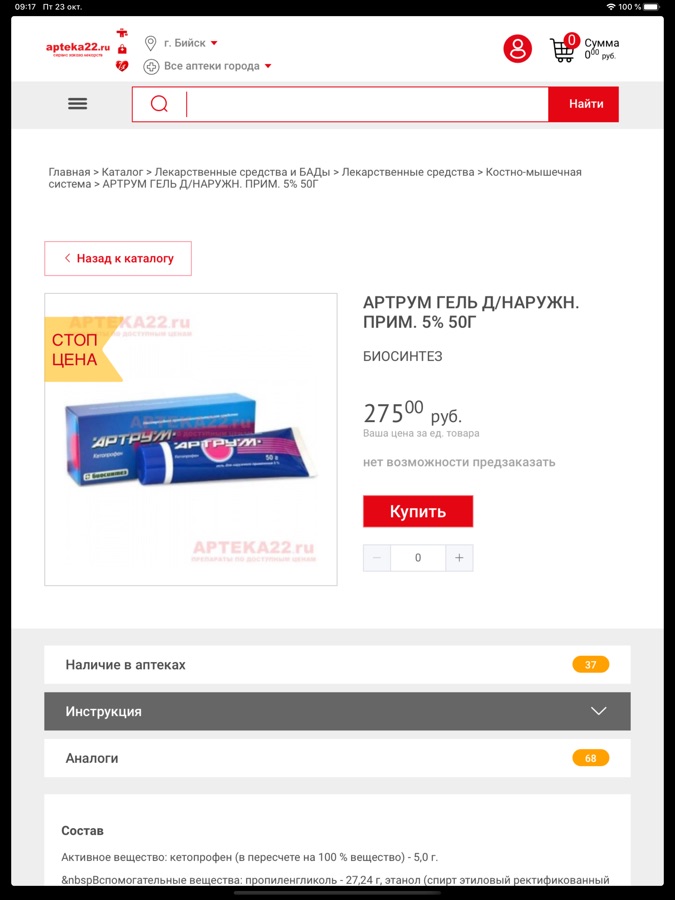Open the shopping cart
The image size is (675, 900).
[x=564, y=48]
